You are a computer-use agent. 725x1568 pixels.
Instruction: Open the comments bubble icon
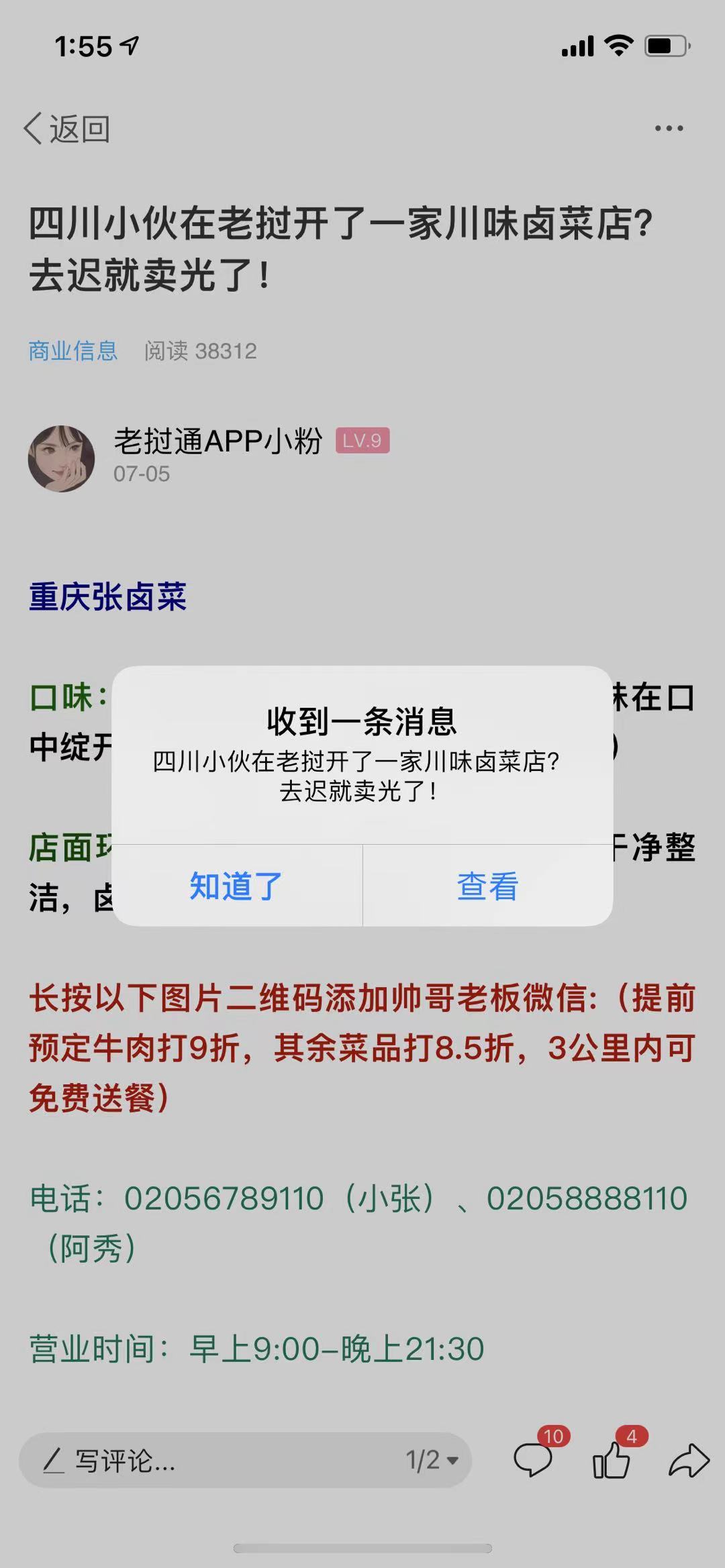coord(533,1461)
